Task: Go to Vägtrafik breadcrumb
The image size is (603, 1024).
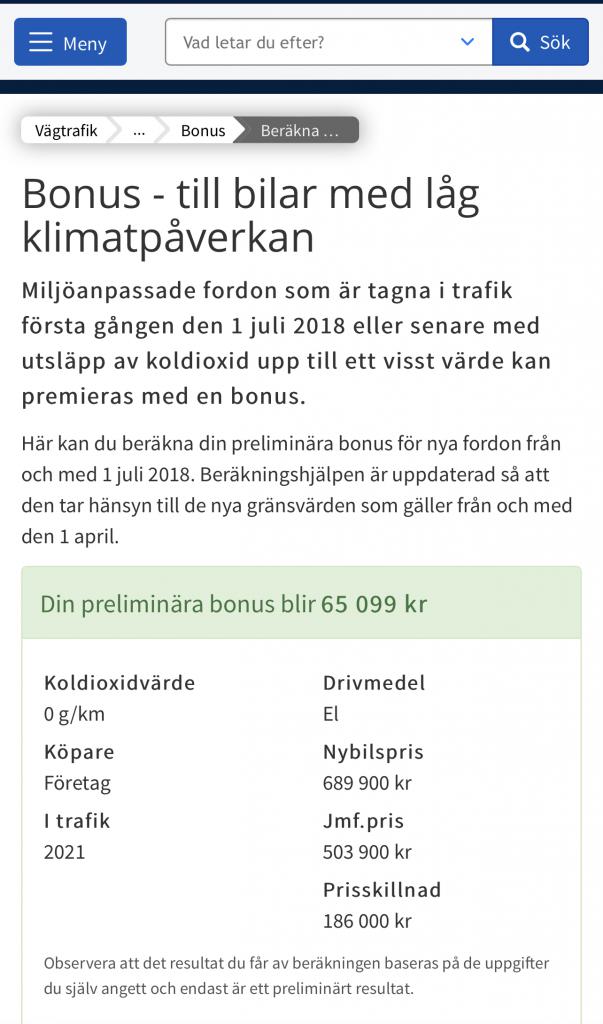Action: pyautogui.click(x=66, y=131)
